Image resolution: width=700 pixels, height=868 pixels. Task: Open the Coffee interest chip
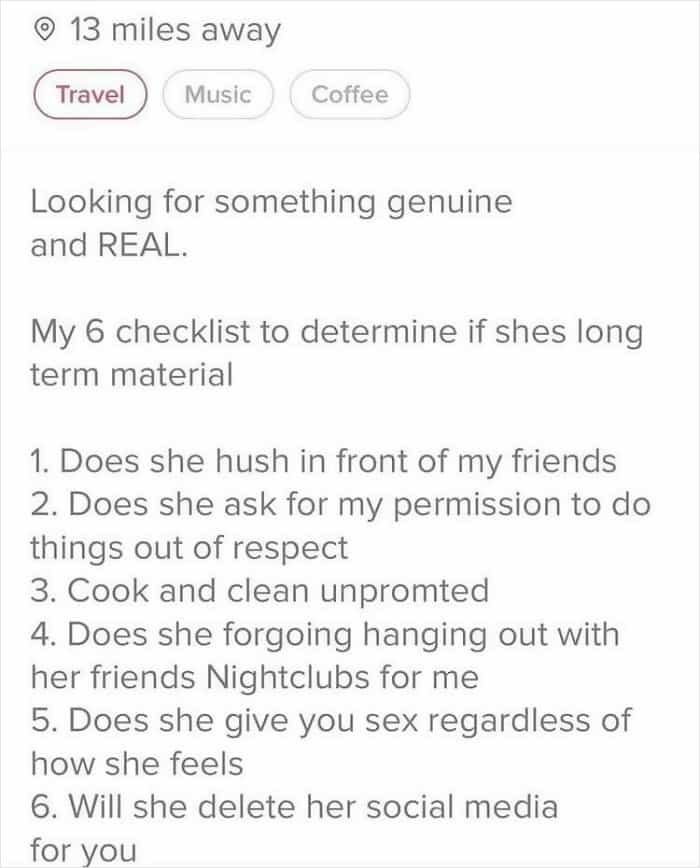tap(349, 95)
